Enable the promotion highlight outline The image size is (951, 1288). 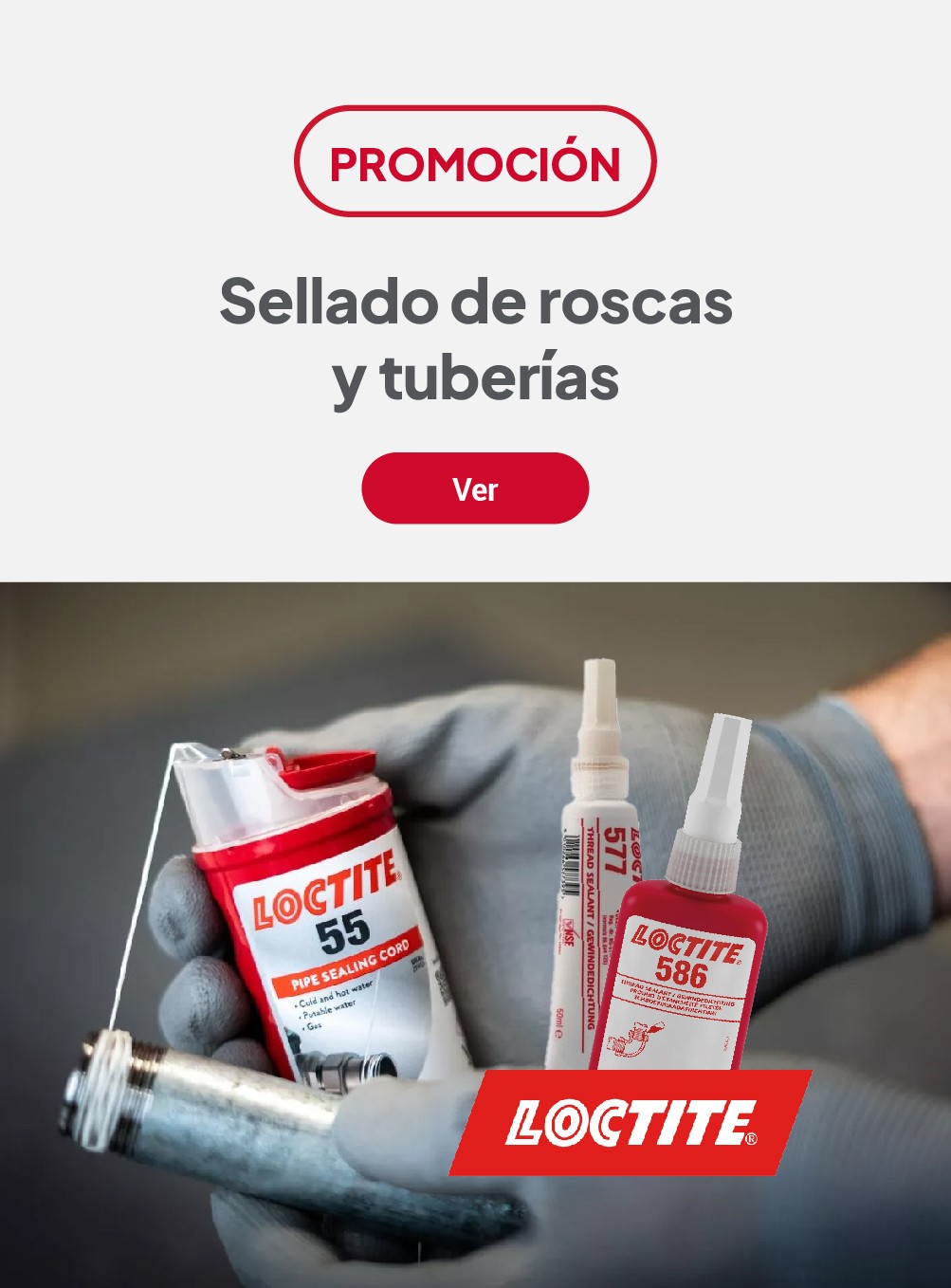pos(475,162)
